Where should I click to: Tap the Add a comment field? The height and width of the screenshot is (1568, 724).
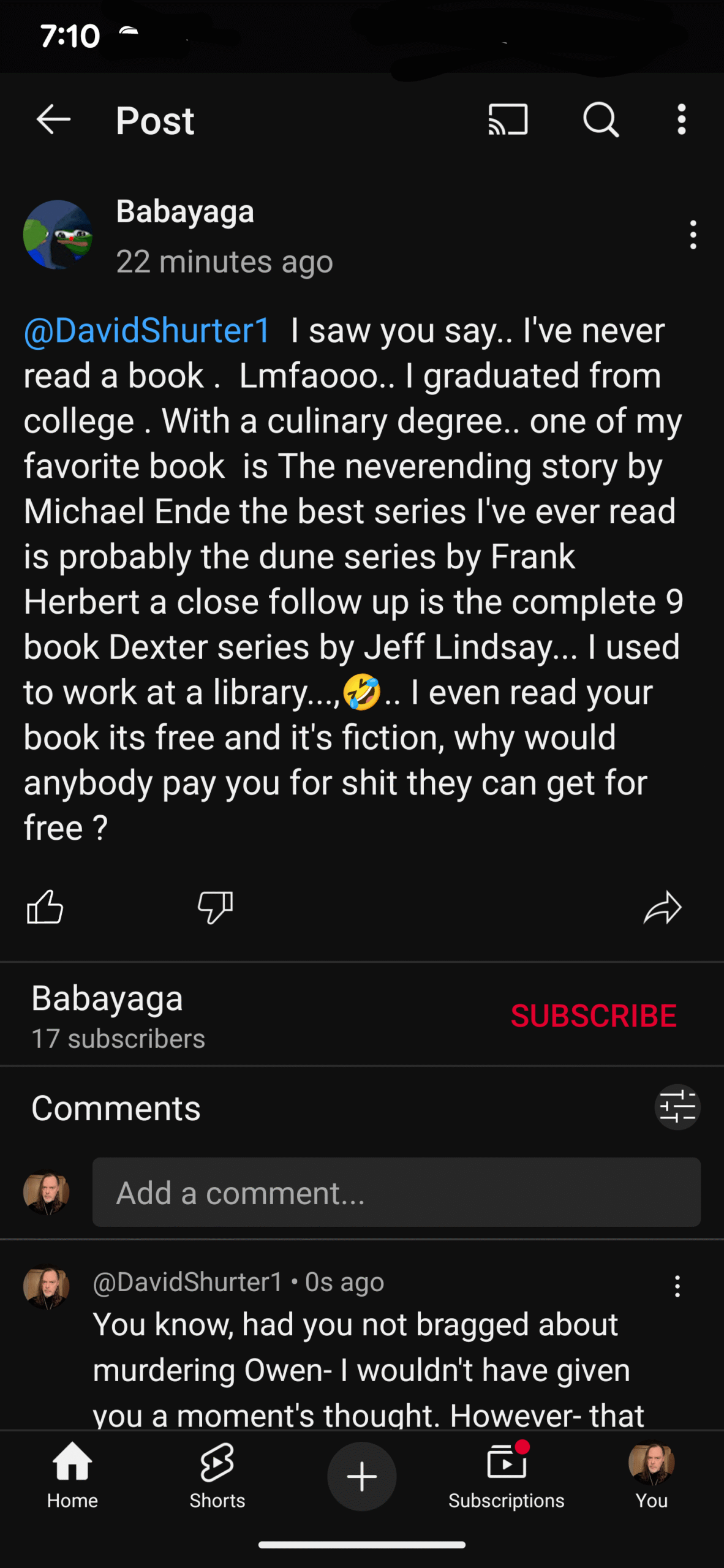click(396, 1192)
